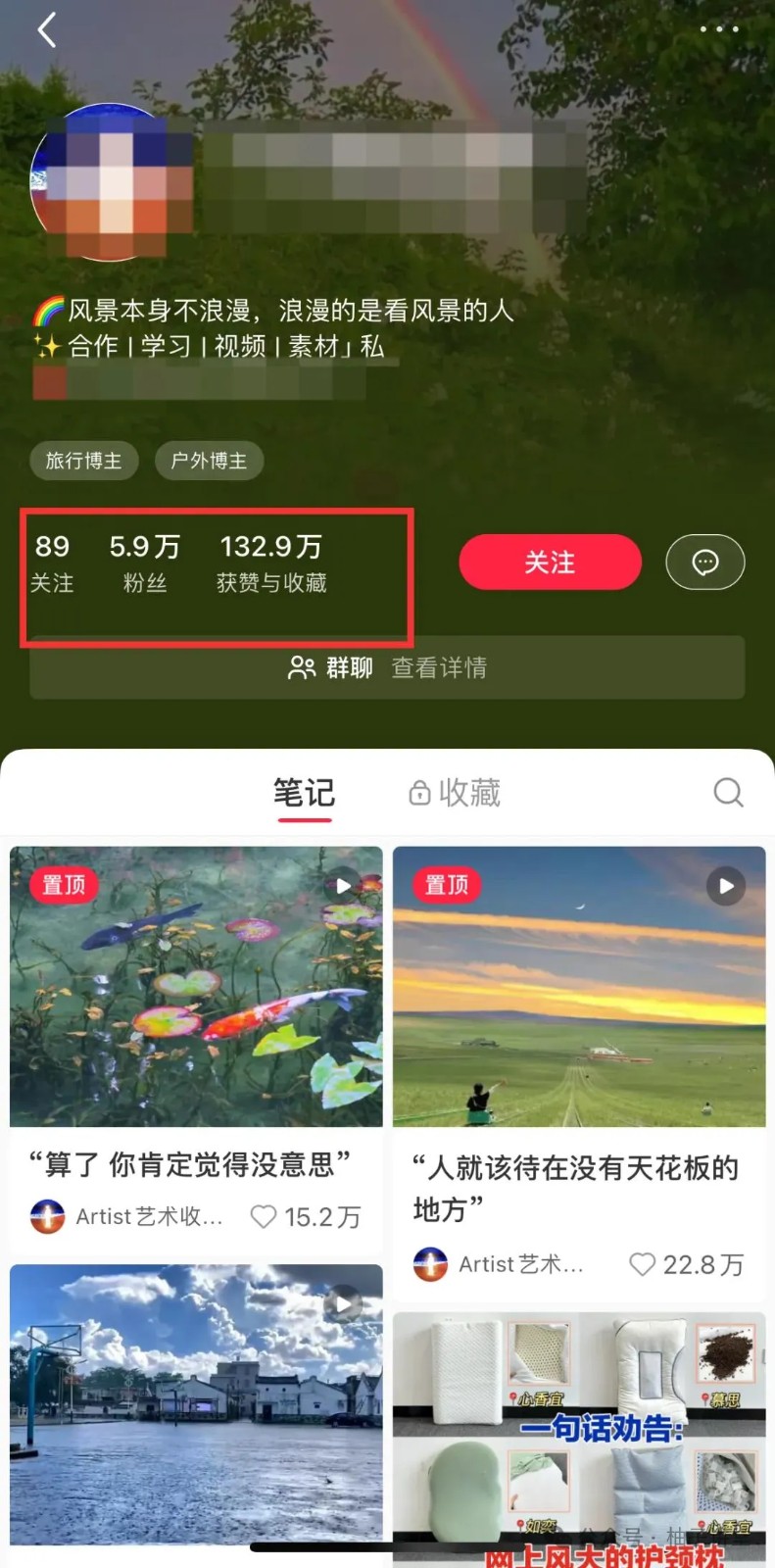The width and height of the screenshot is (775, 1568).
Task: View the 5.9万 粉丝 followers list
Action: tap(144, 563)
